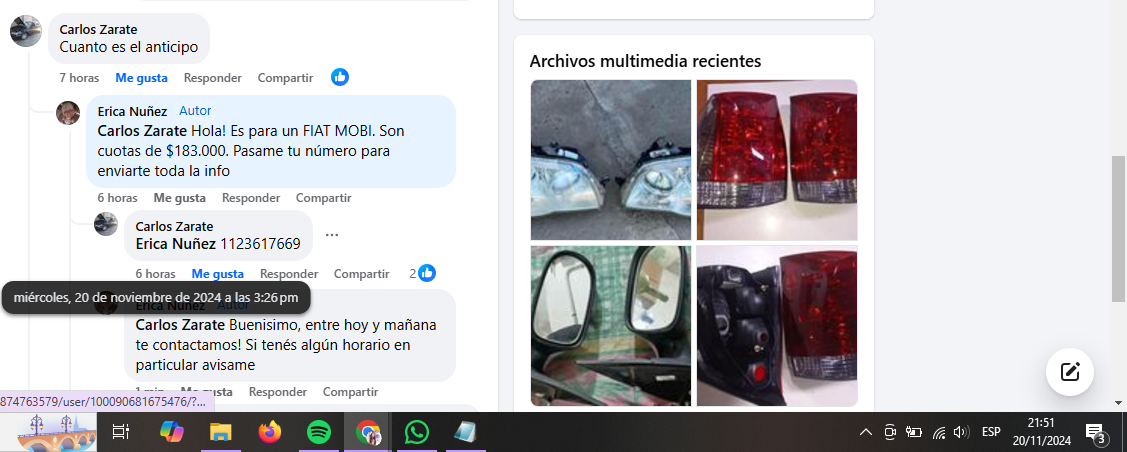Share Carlos Zarate's anticipo comment

(x=285, y=78)
